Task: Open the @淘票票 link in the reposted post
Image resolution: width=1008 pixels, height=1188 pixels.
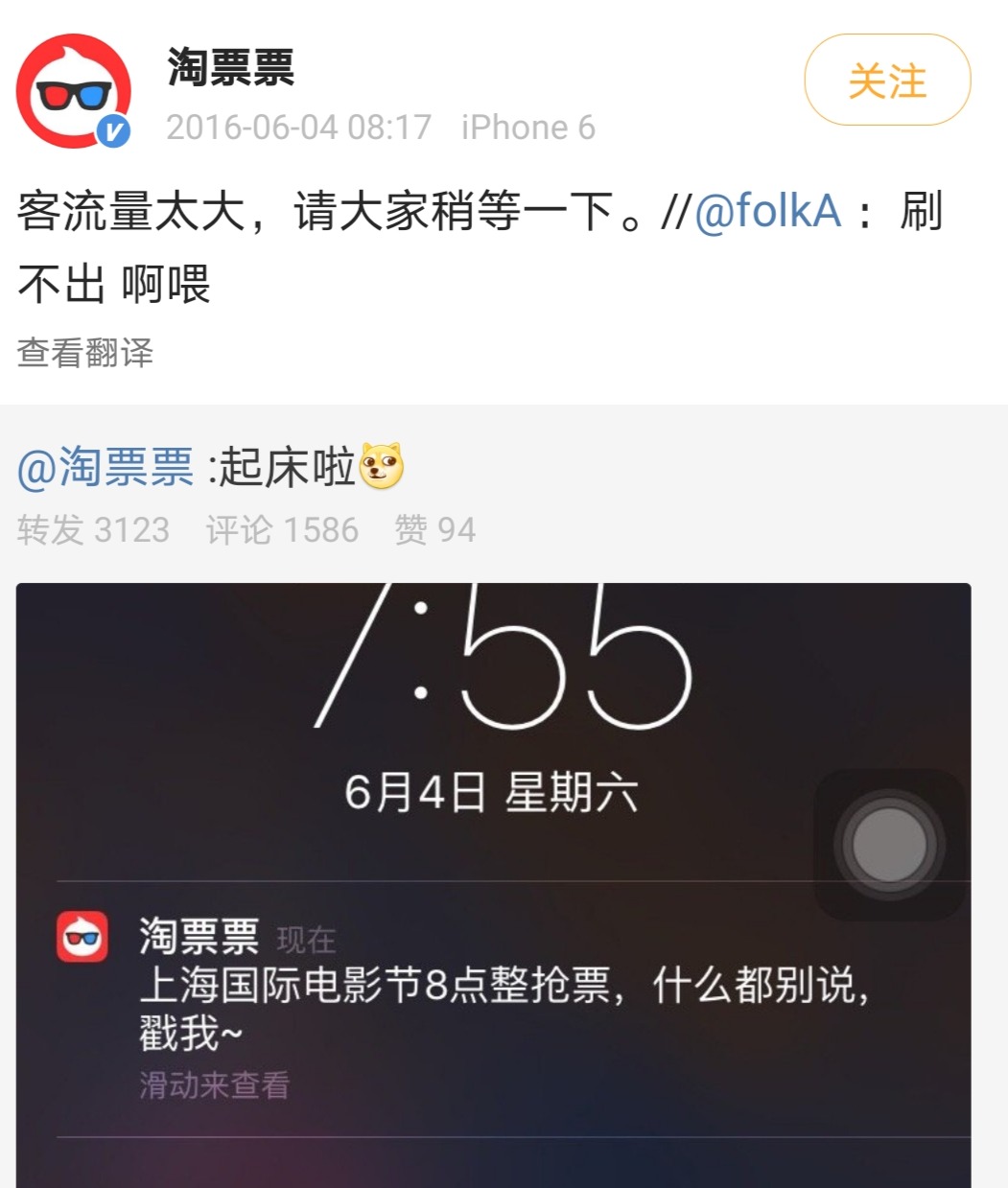Action: (105, 469)
